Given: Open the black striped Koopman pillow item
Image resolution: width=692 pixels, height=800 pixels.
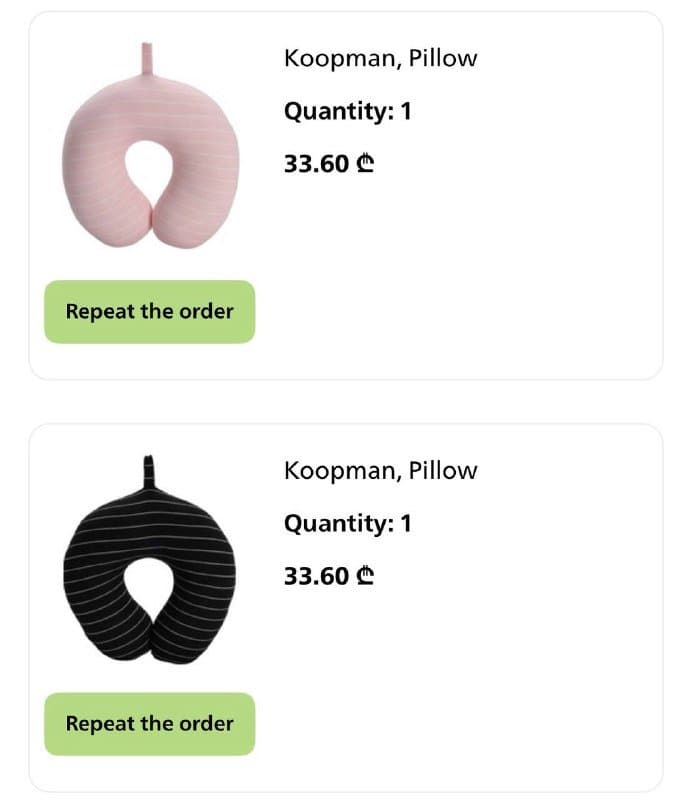Looking at the screenshot, I should click(x=149, y=562).
